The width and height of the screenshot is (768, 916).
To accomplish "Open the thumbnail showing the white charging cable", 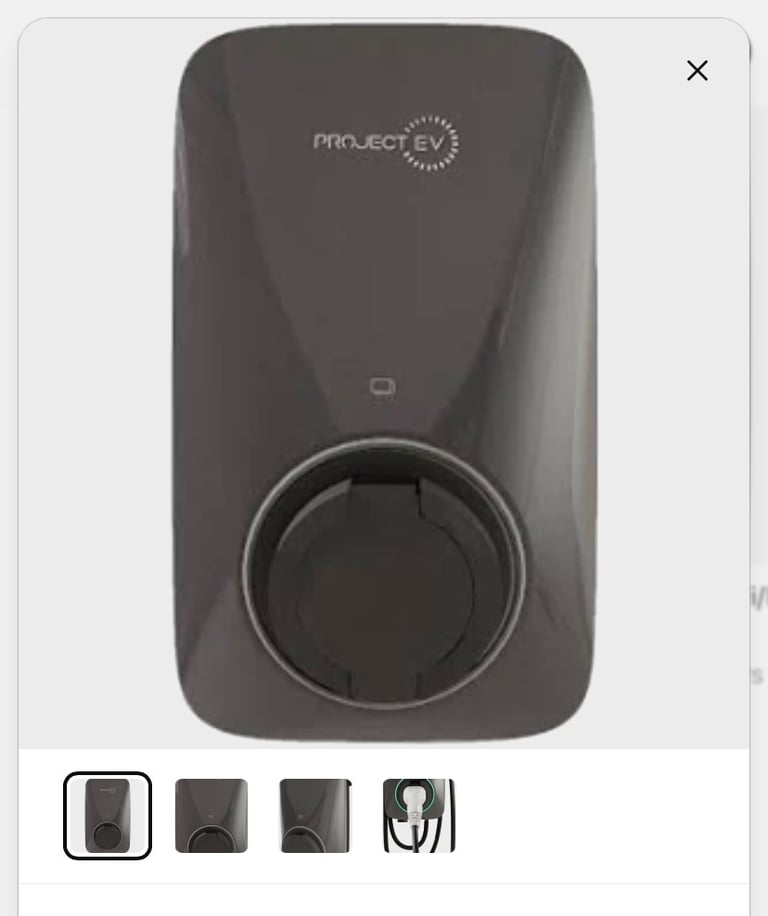I will pyautogui.click(x=419, y=815).
